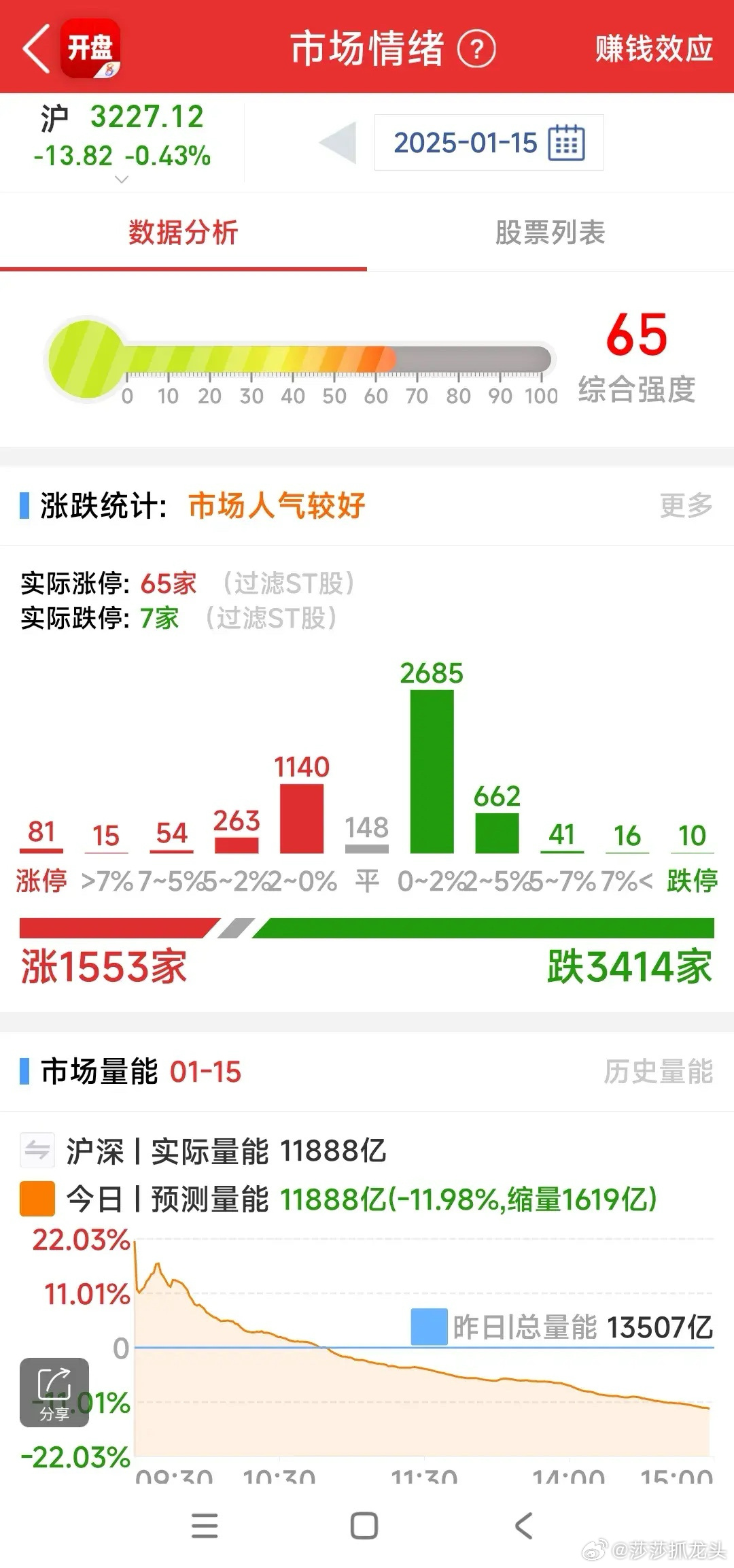Screen dimensions: 734x1568
Task: Tap the 分享 share button
Action: [x=54, y=1392]
